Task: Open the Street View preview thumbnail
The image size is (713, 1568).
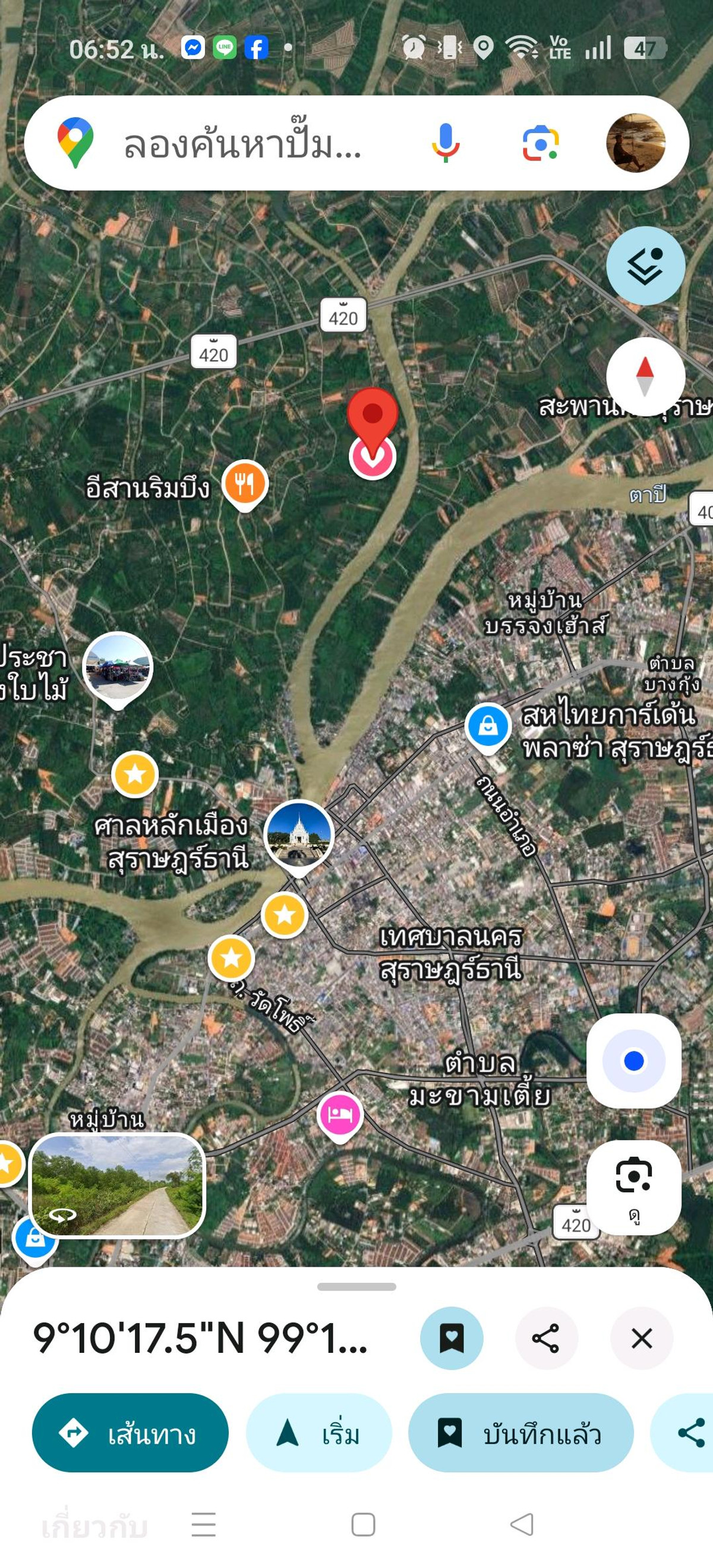Action: coord(118,1185)
